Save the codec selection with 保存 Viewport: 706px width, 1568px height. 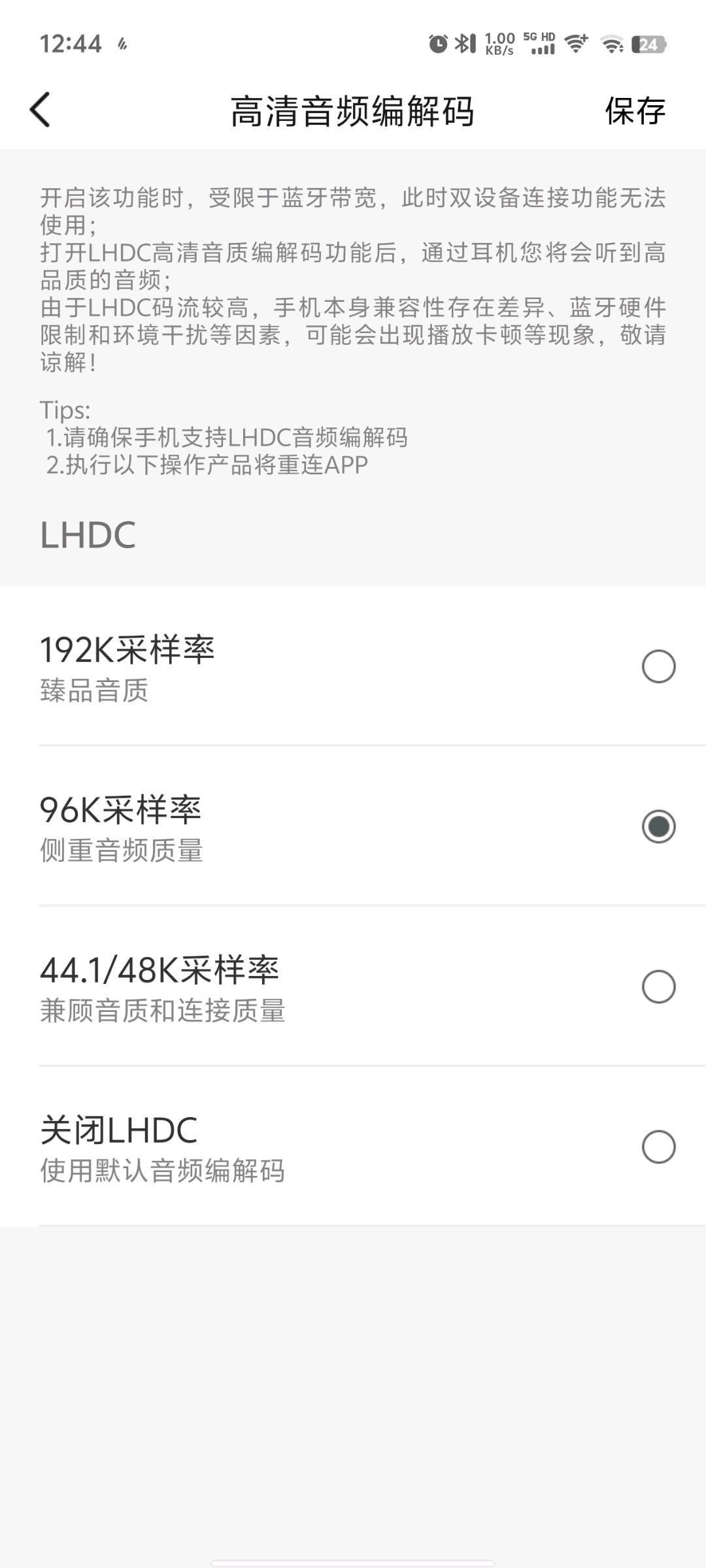(x=635, y=110)
